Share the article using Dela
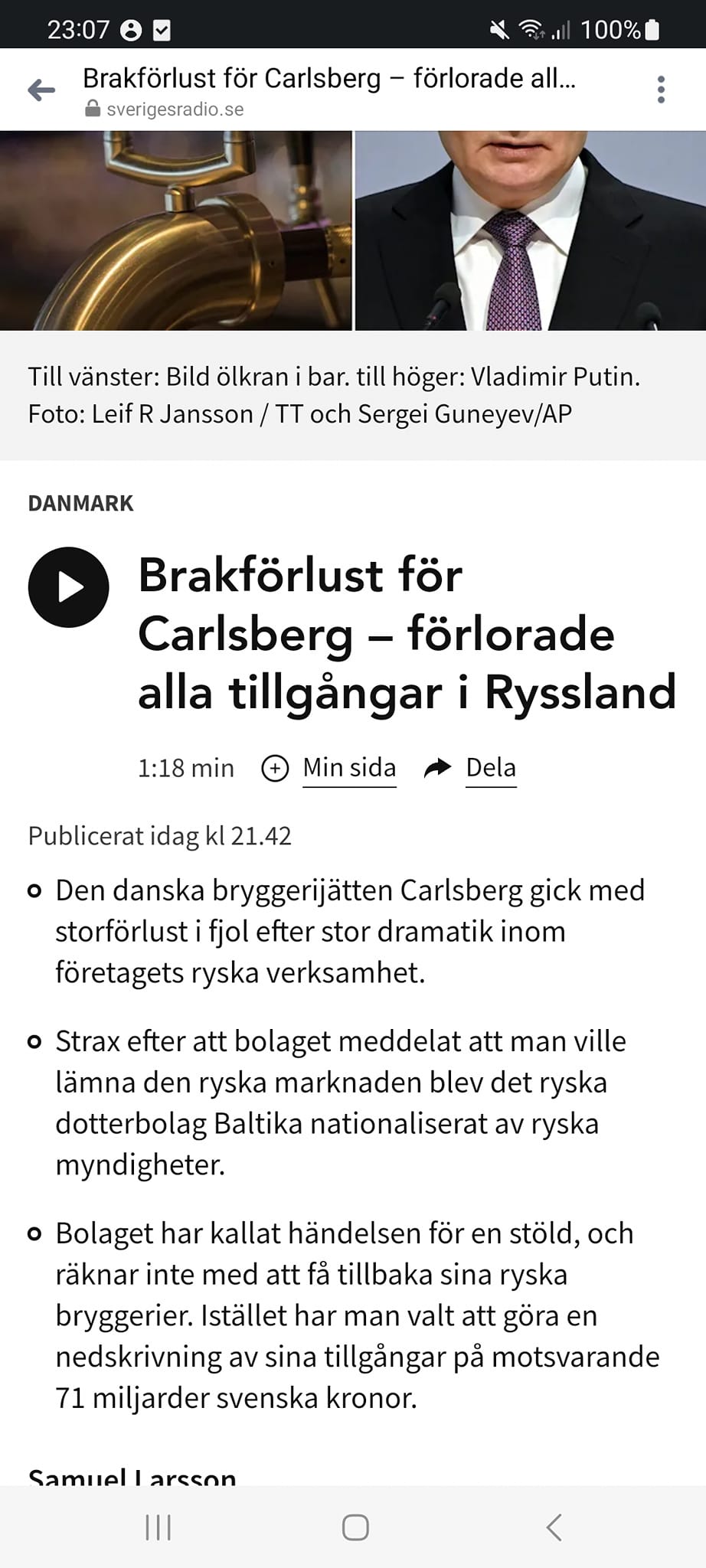 [491, 767]
